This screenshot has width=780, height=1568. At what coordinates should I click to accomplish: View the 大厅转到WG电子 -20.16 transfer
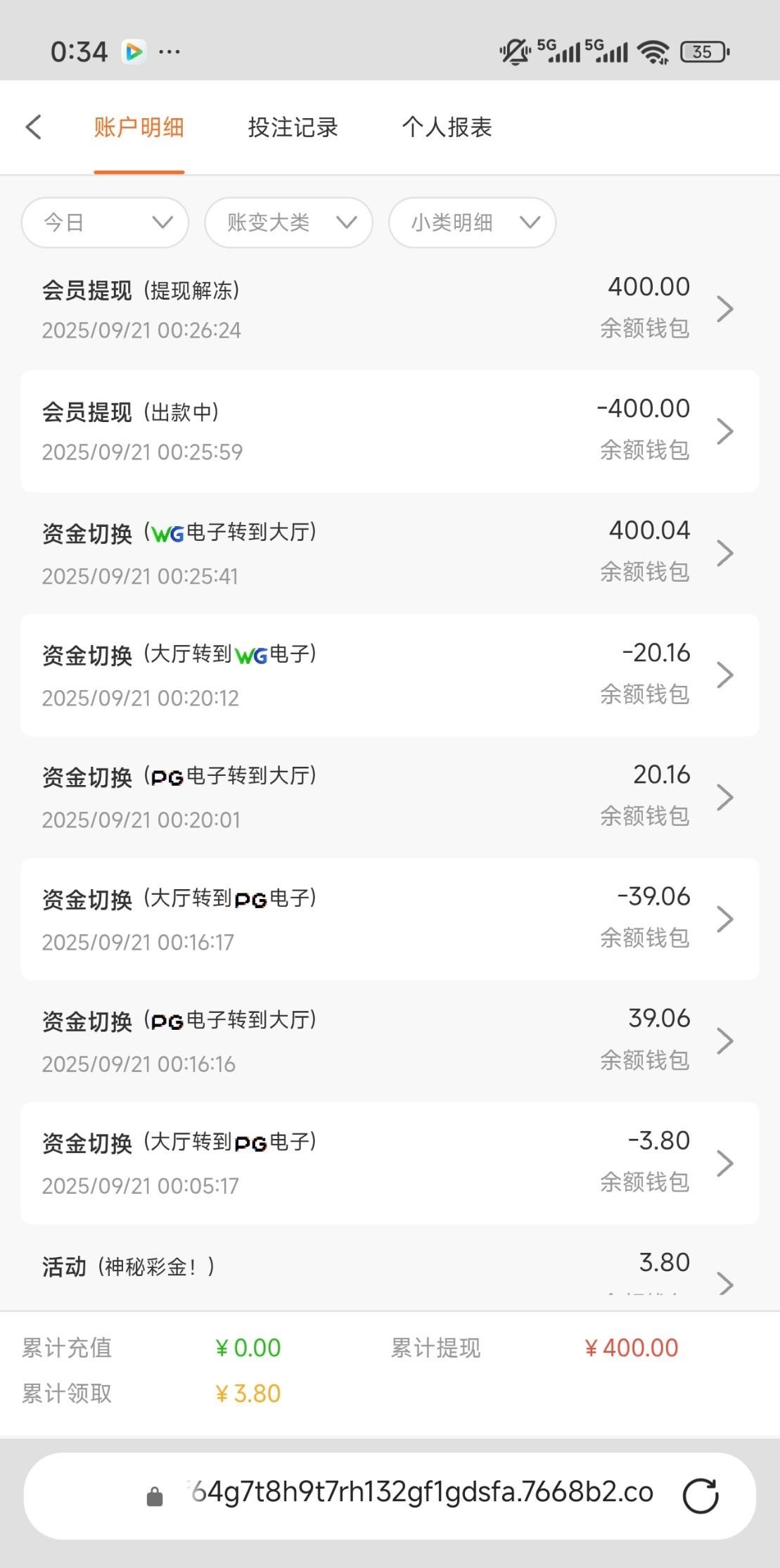[x=389, y=675]
